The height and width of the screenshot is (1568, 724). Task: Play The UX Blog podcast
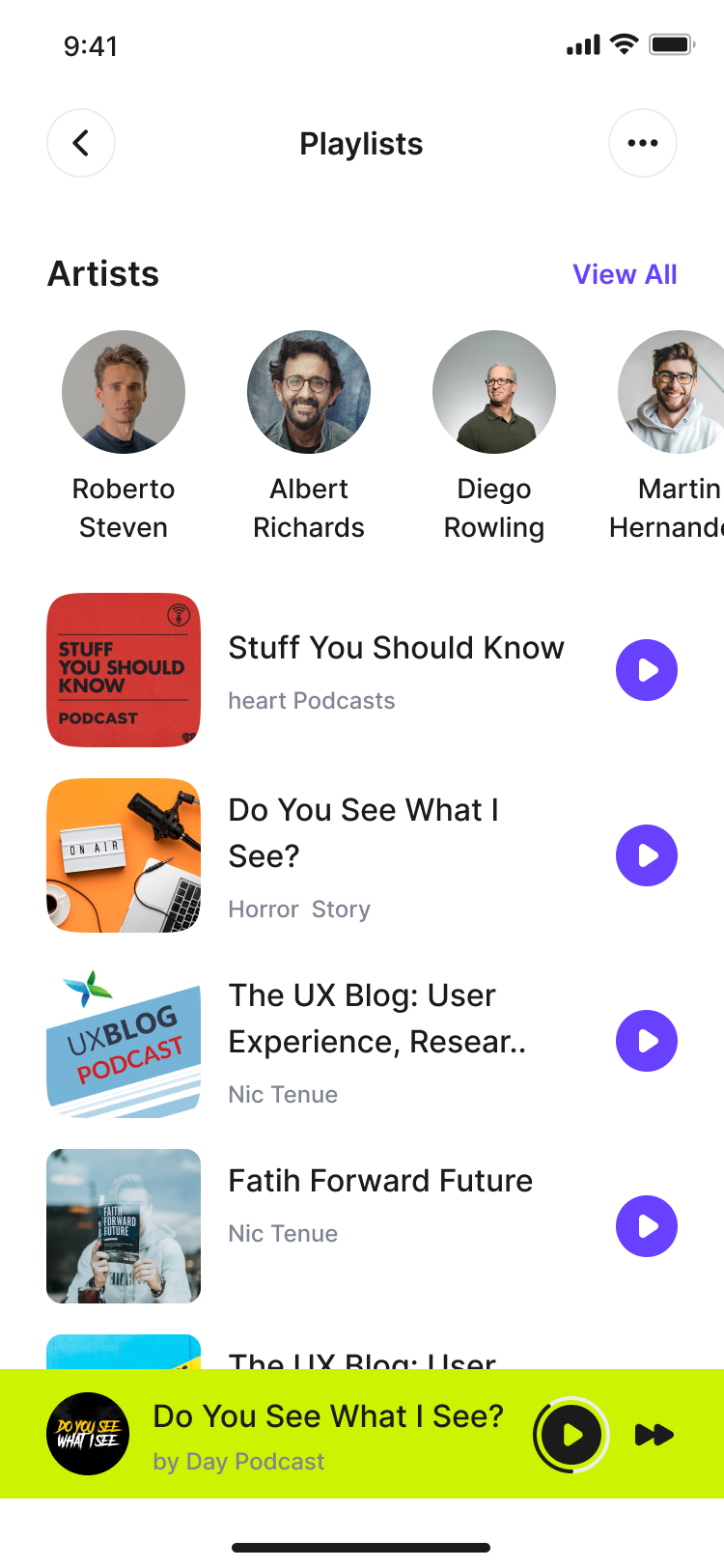(647, 1041)
